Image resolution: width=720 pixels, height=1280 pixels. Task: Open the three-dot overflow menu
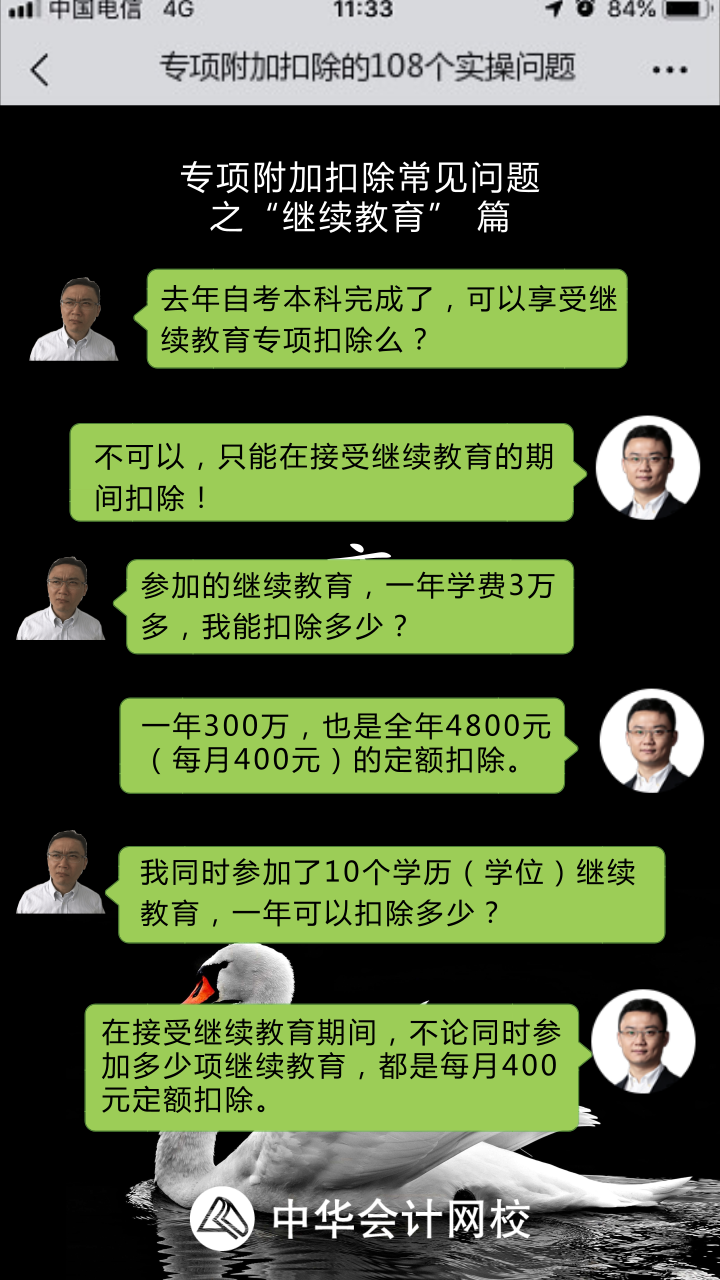tap(669, 69)
